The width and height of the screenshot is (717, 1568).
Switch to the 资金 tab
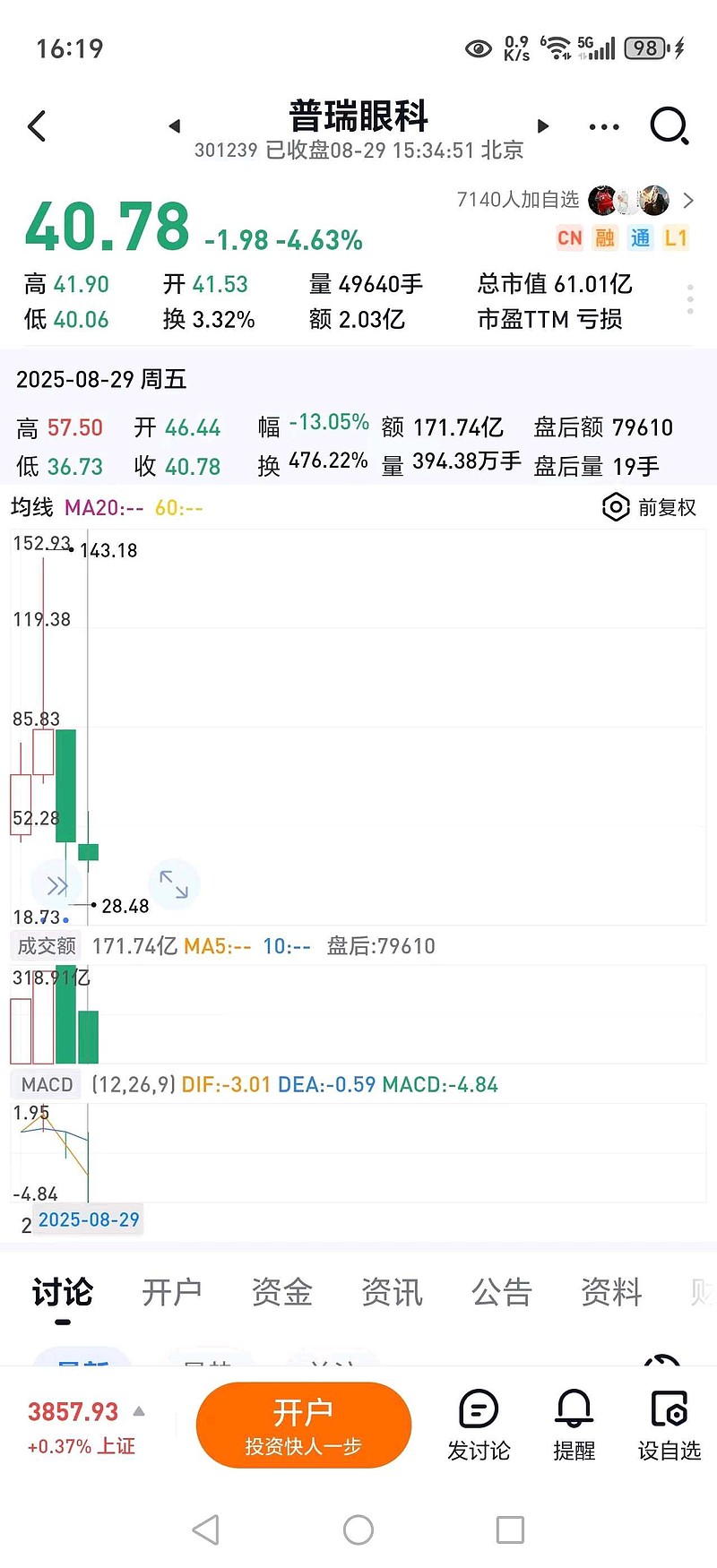click(281, 1292)
